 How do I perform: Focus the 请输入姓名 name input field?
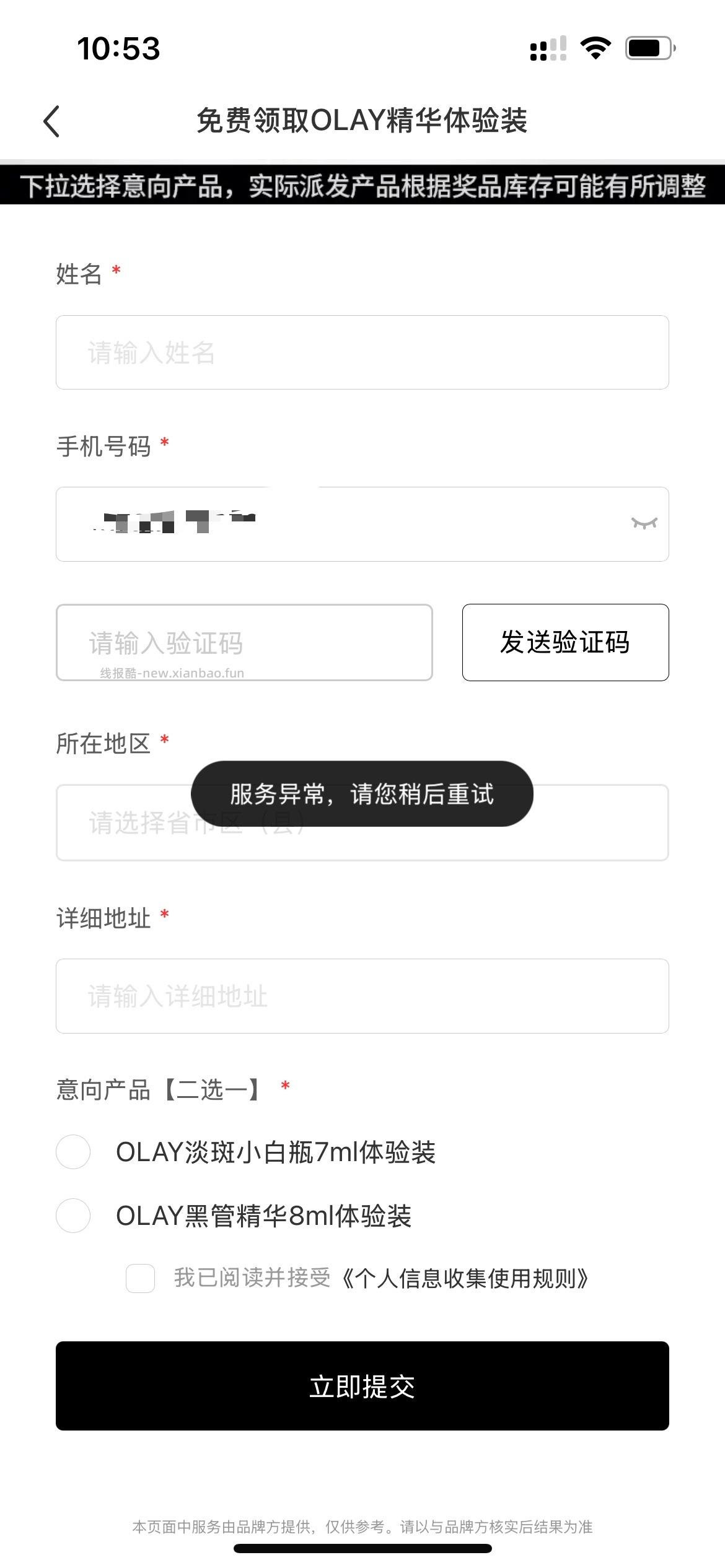coord(362,352)
